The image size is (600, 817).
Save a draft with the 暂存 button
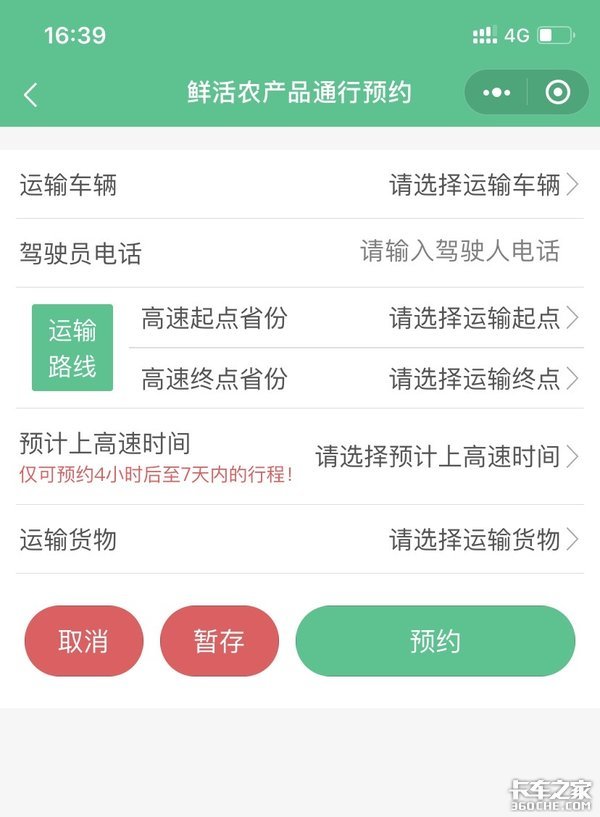pos(219,641)
